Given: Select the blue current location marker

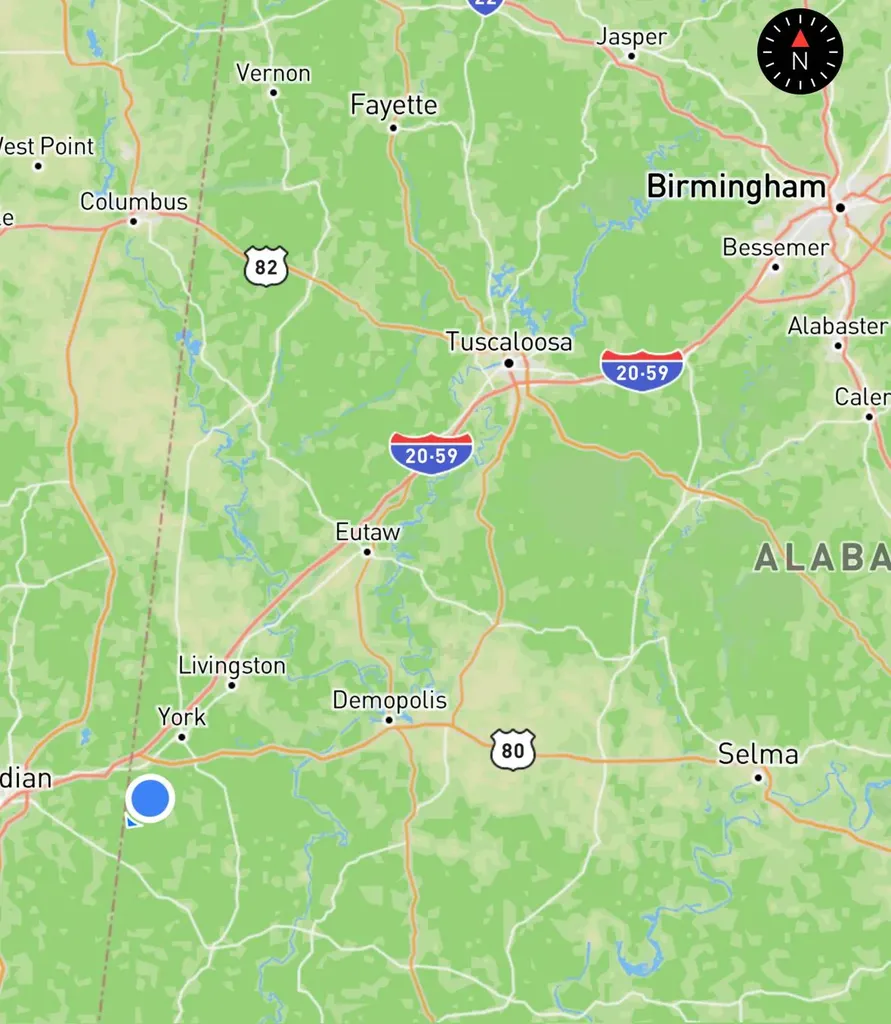Looking at the screenshot, I should pyautogui.click(x=150, y=799).
